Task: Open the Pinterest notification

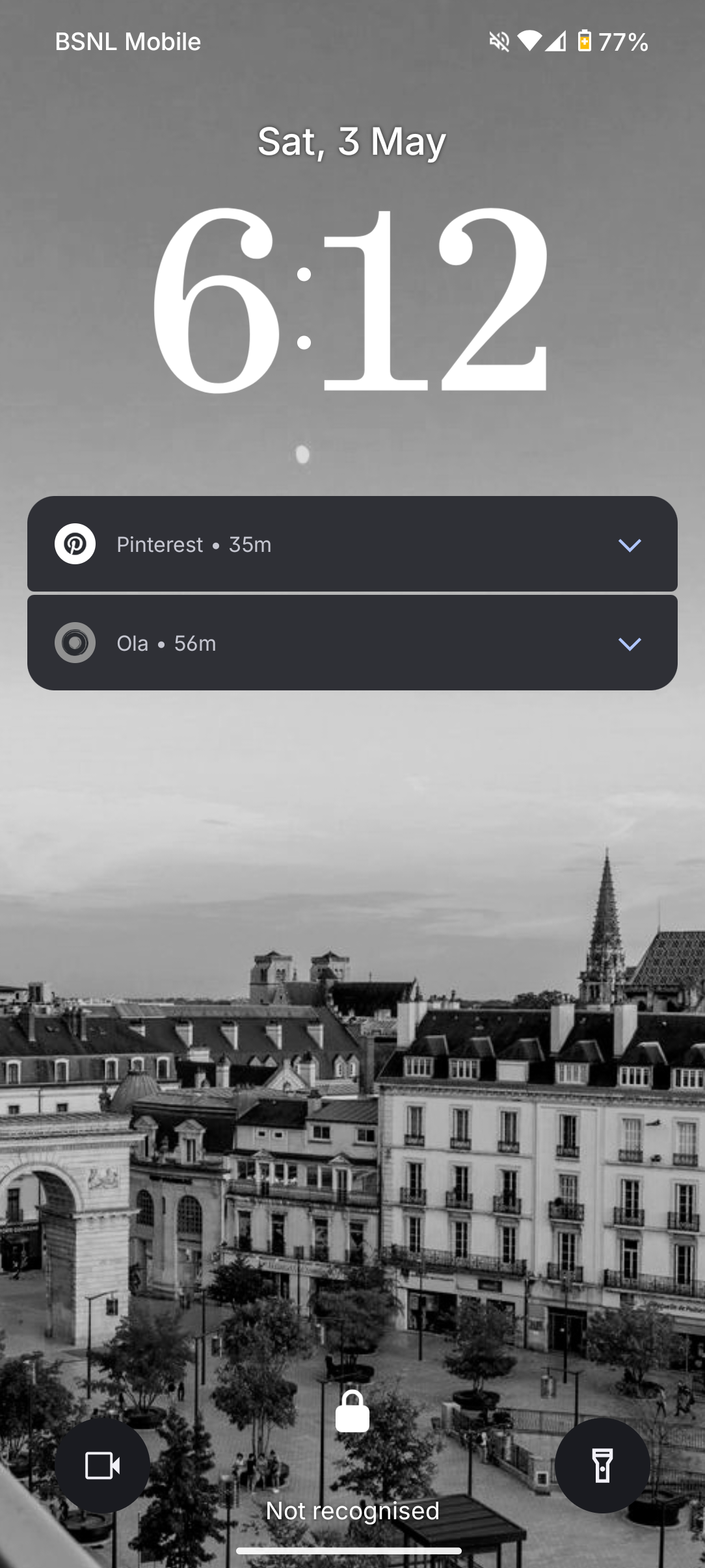Action: coord(325,545)
